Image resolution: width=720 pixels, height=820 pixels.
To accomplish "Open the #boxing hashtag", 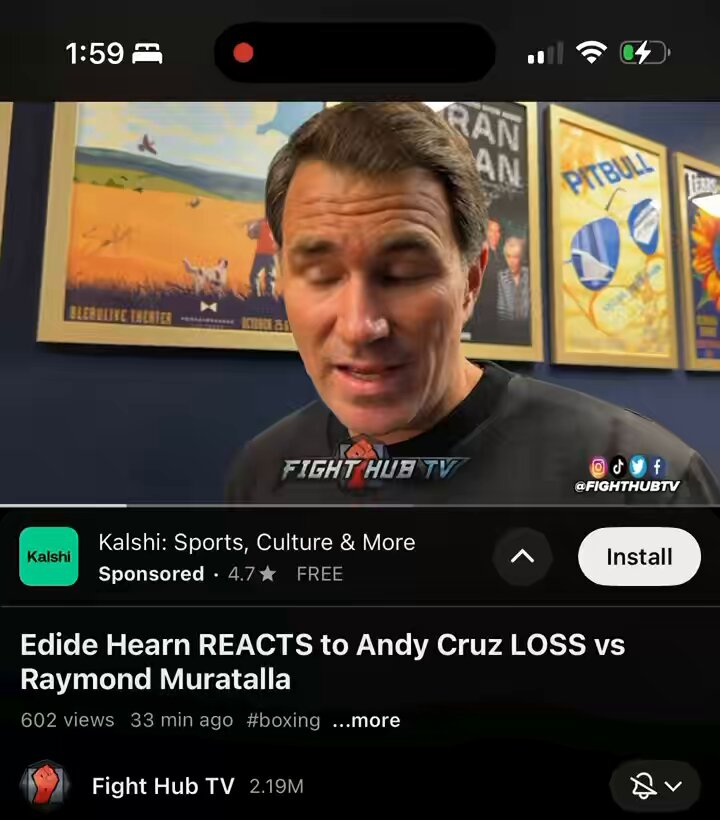I will tap(283, 720).
